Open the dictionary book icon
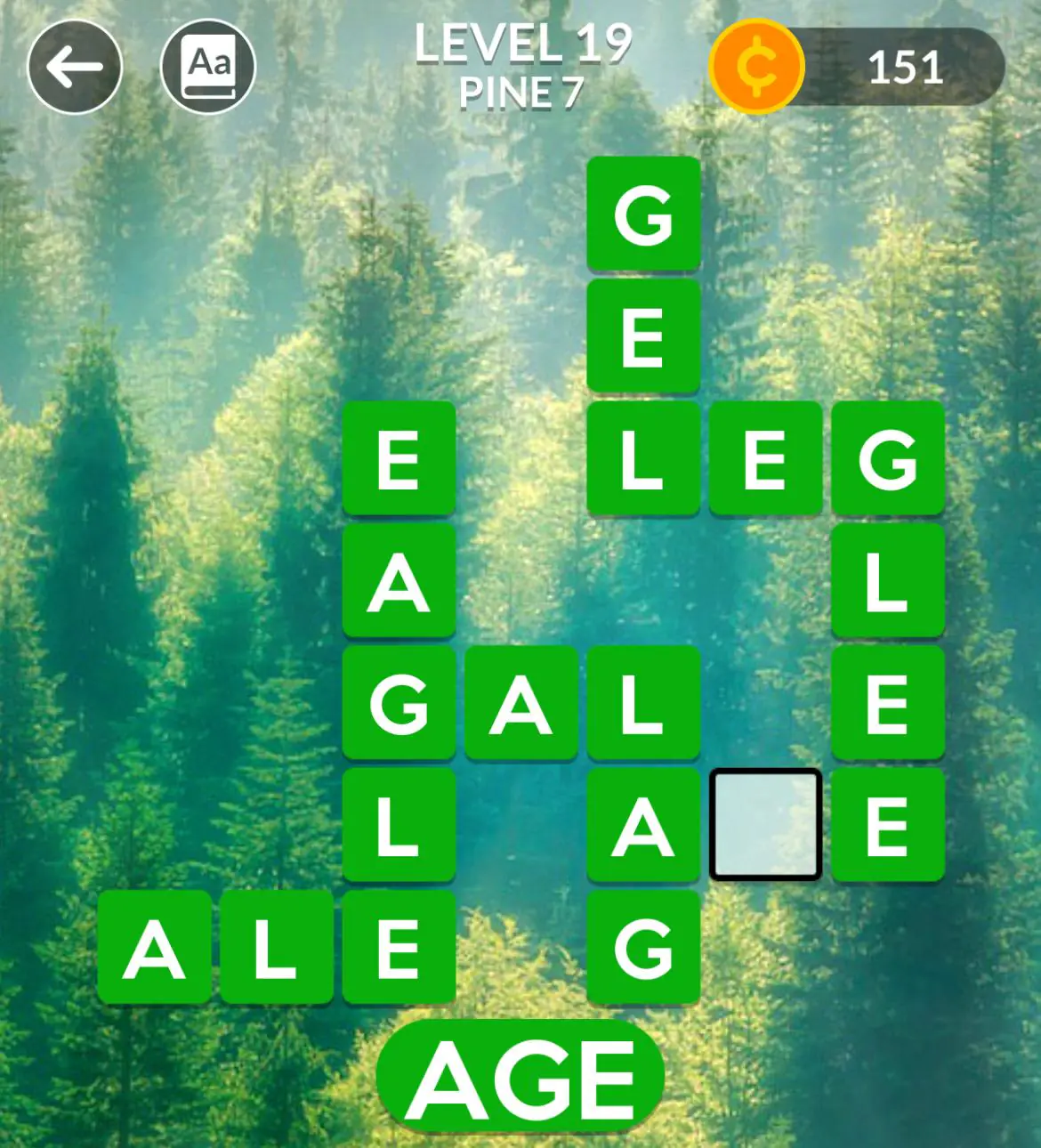The width and height of the screenshot is (1041, 1148). [x=208, y=67]
